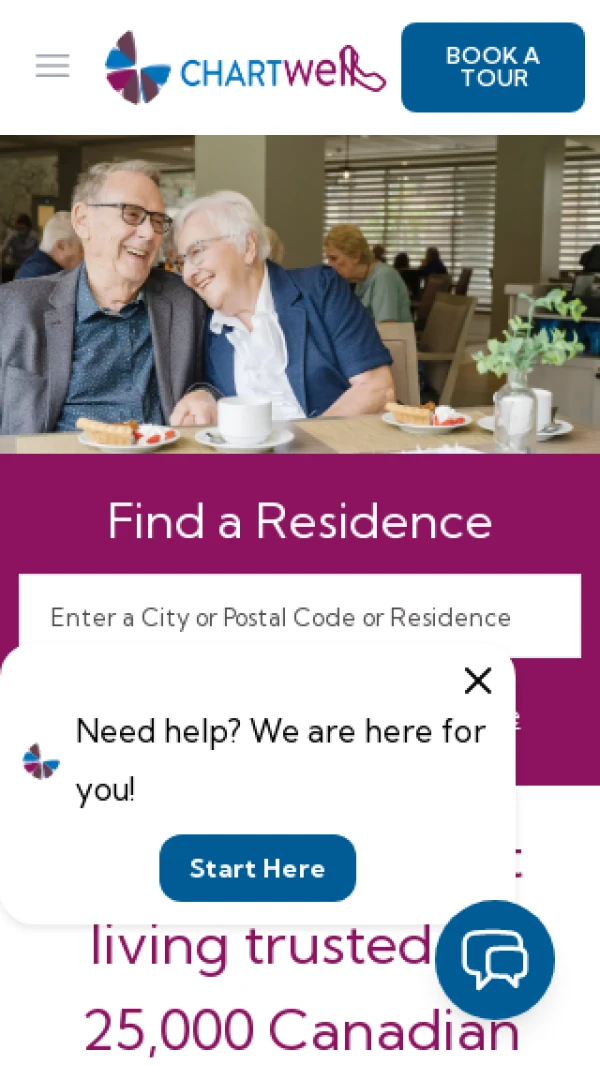The image size is (600, 1065).
Task: Dismiss the Need help popup
Action: point(478,681)
